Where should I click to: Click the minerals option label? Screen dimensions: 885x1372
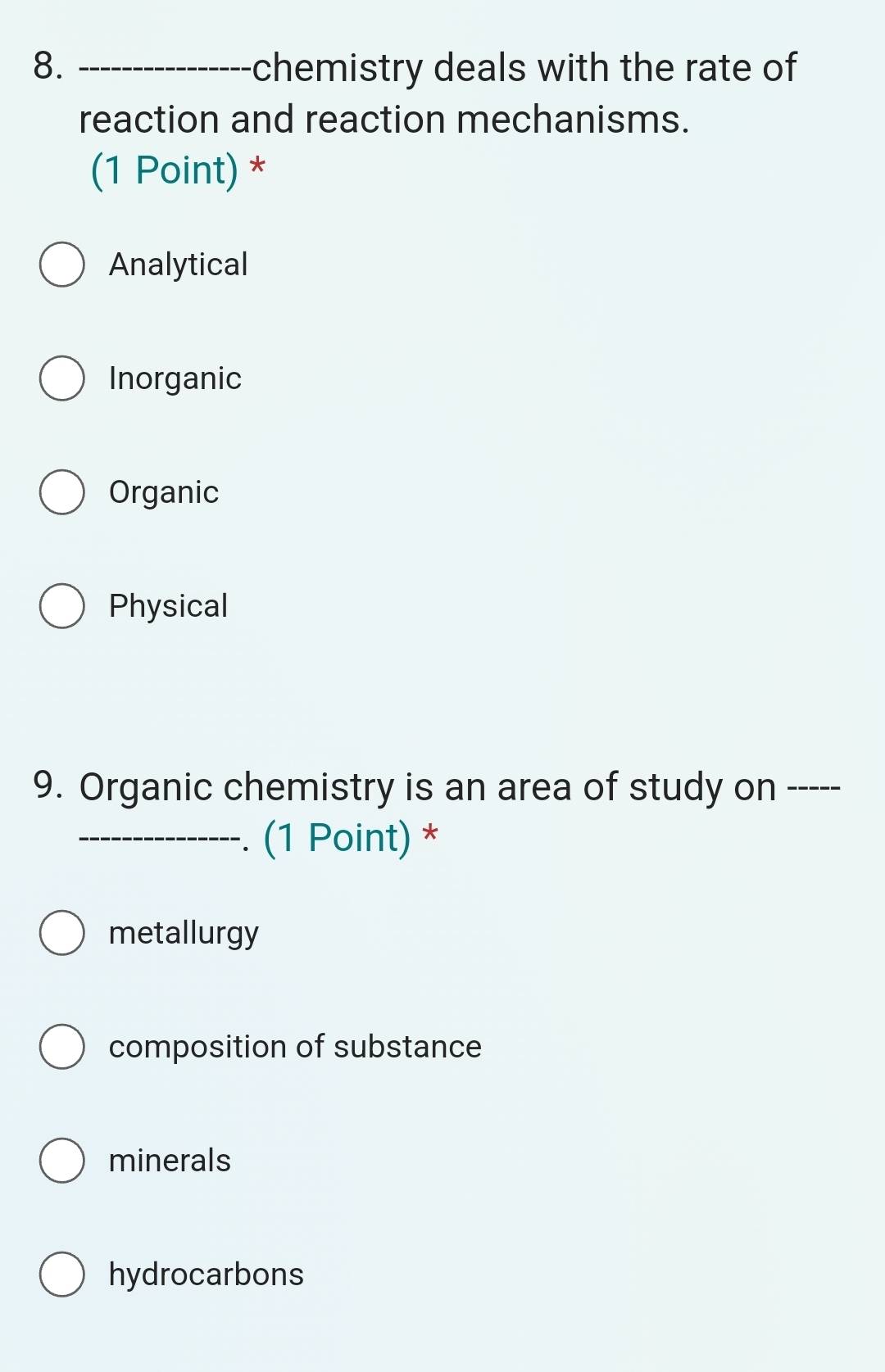pos(170,1160)
